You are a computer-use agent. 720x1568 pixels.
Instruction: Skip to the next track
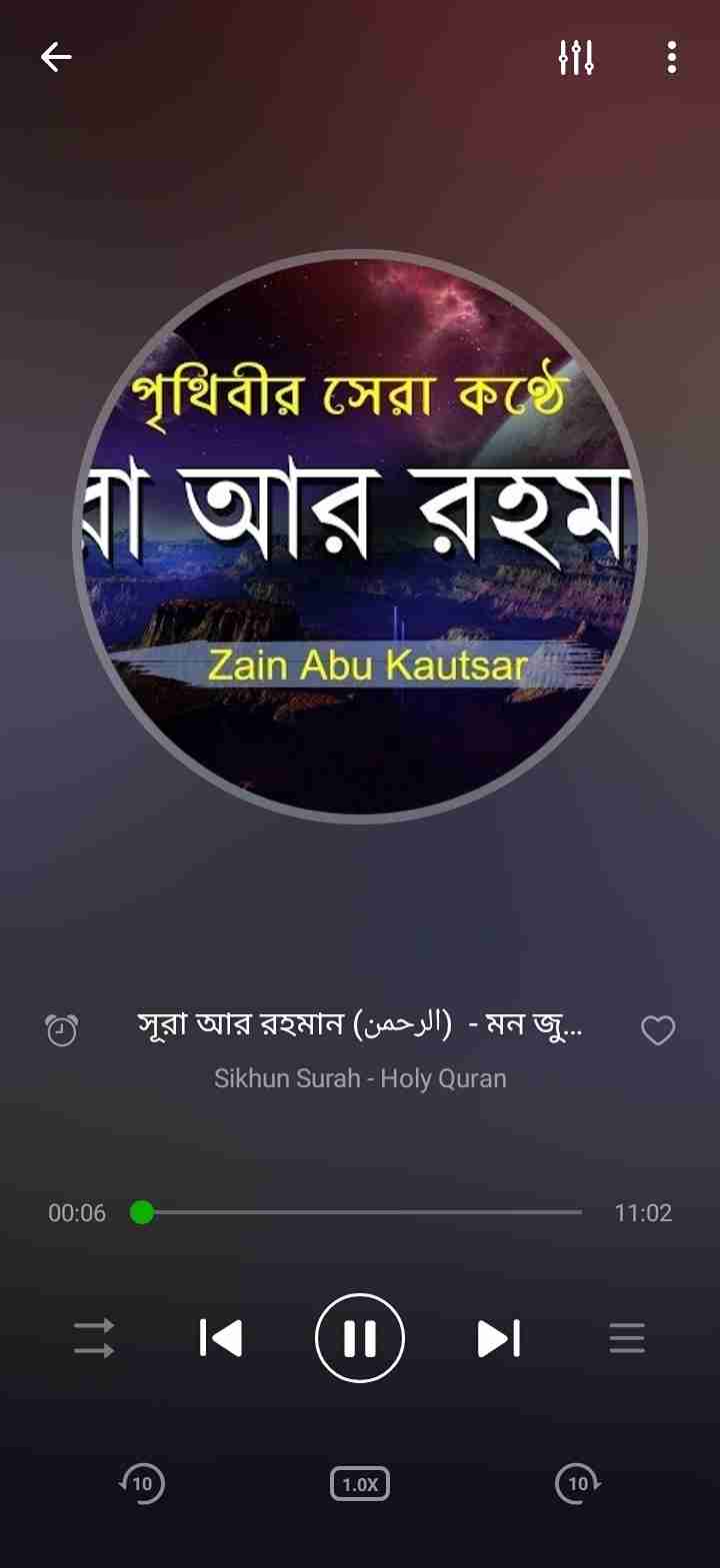click(498, 1338)
